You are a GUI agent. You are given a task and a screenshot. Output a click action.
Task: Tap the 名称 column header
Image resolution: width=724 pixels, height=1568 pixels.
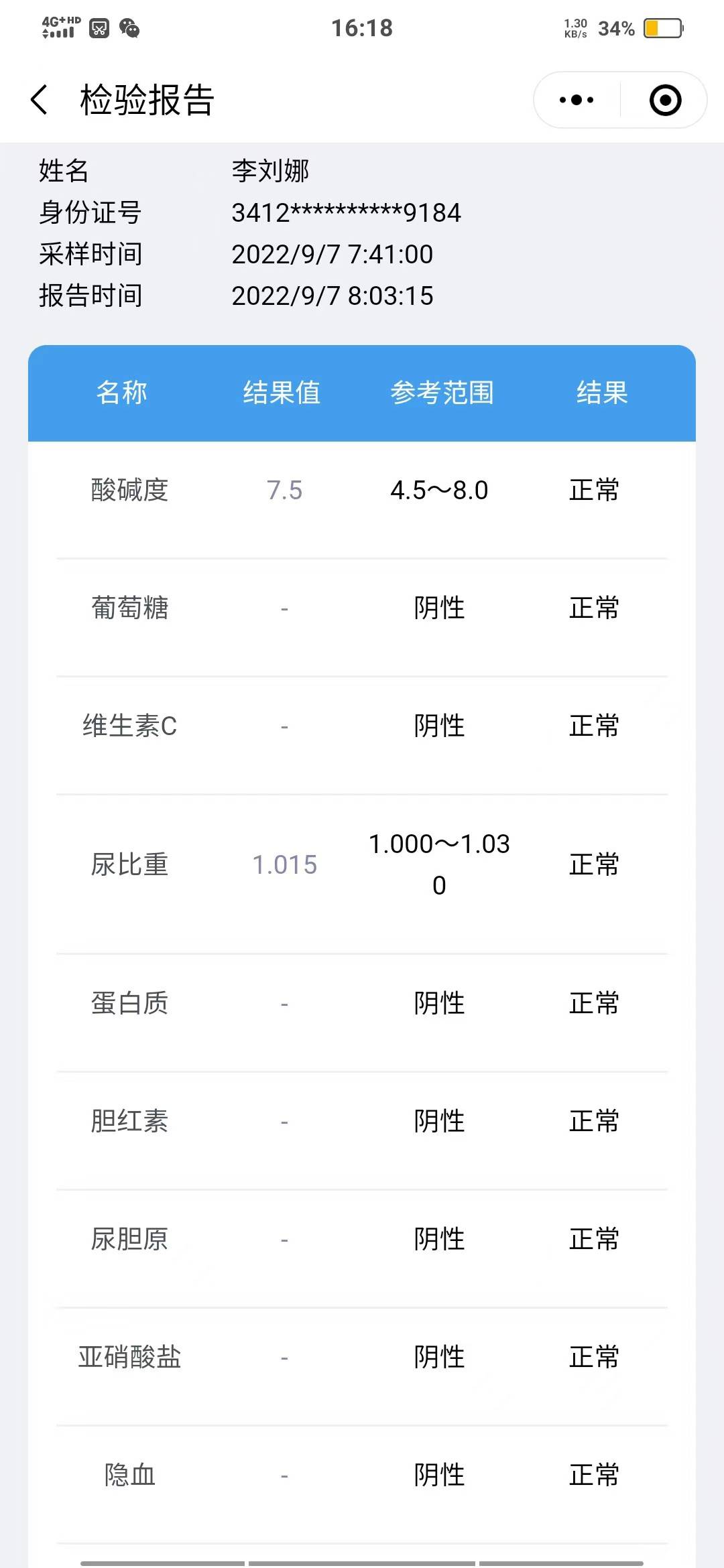[x=124, y=393]
